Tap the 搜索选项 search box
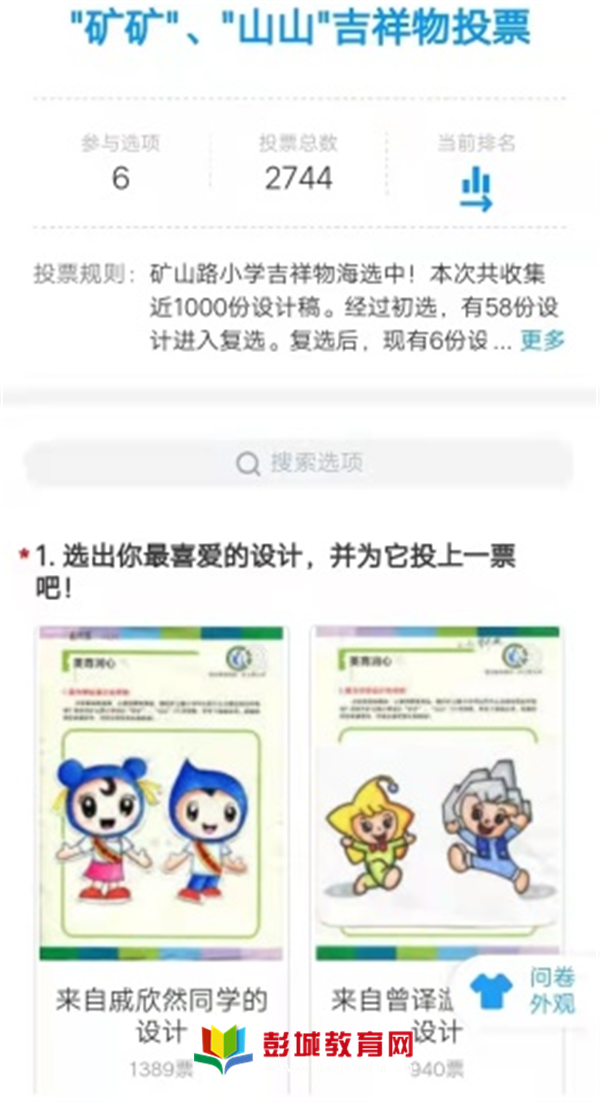 coord(299,463)
